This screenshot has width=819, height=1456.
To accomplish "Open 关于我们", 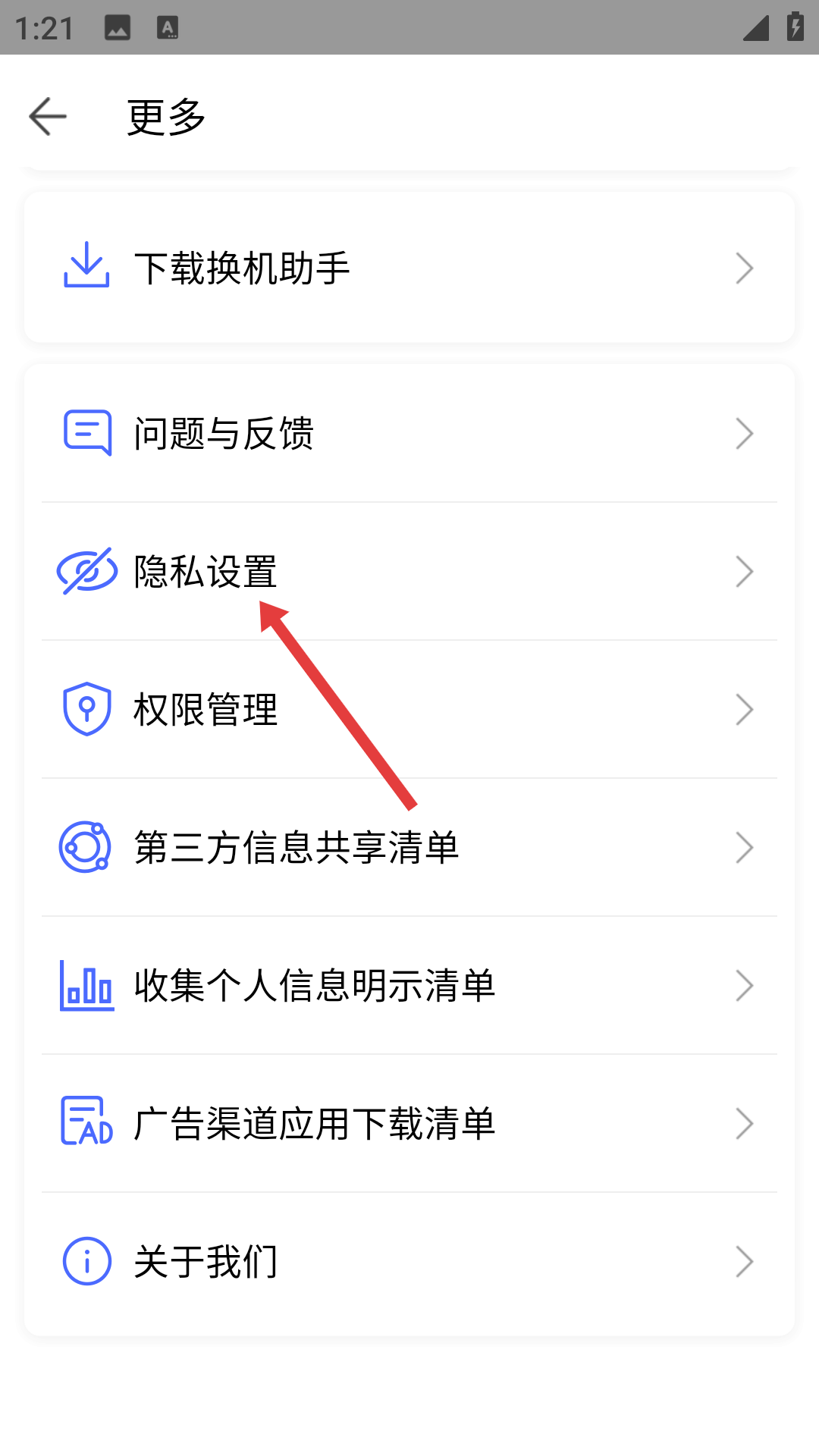I will click(x=409, y=1261).
